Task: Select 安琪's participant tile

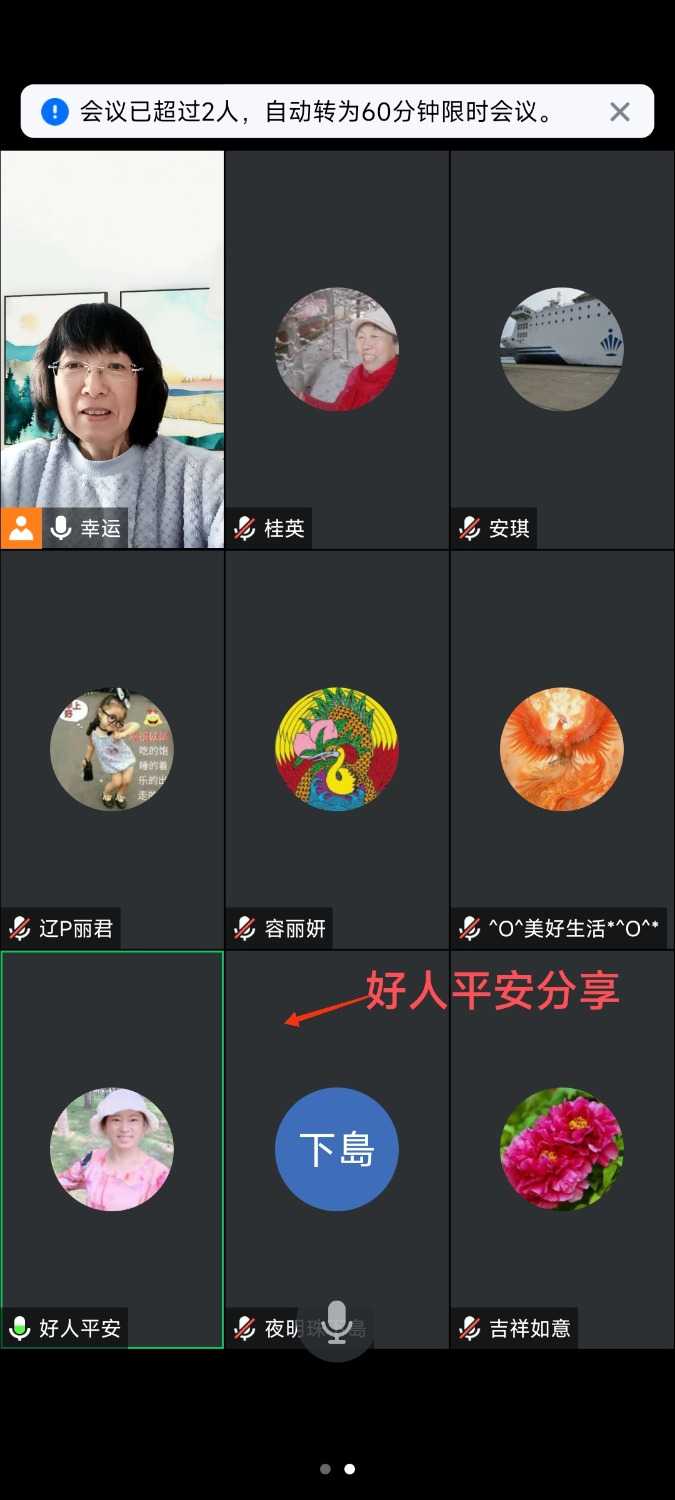Action: point(562,350)
